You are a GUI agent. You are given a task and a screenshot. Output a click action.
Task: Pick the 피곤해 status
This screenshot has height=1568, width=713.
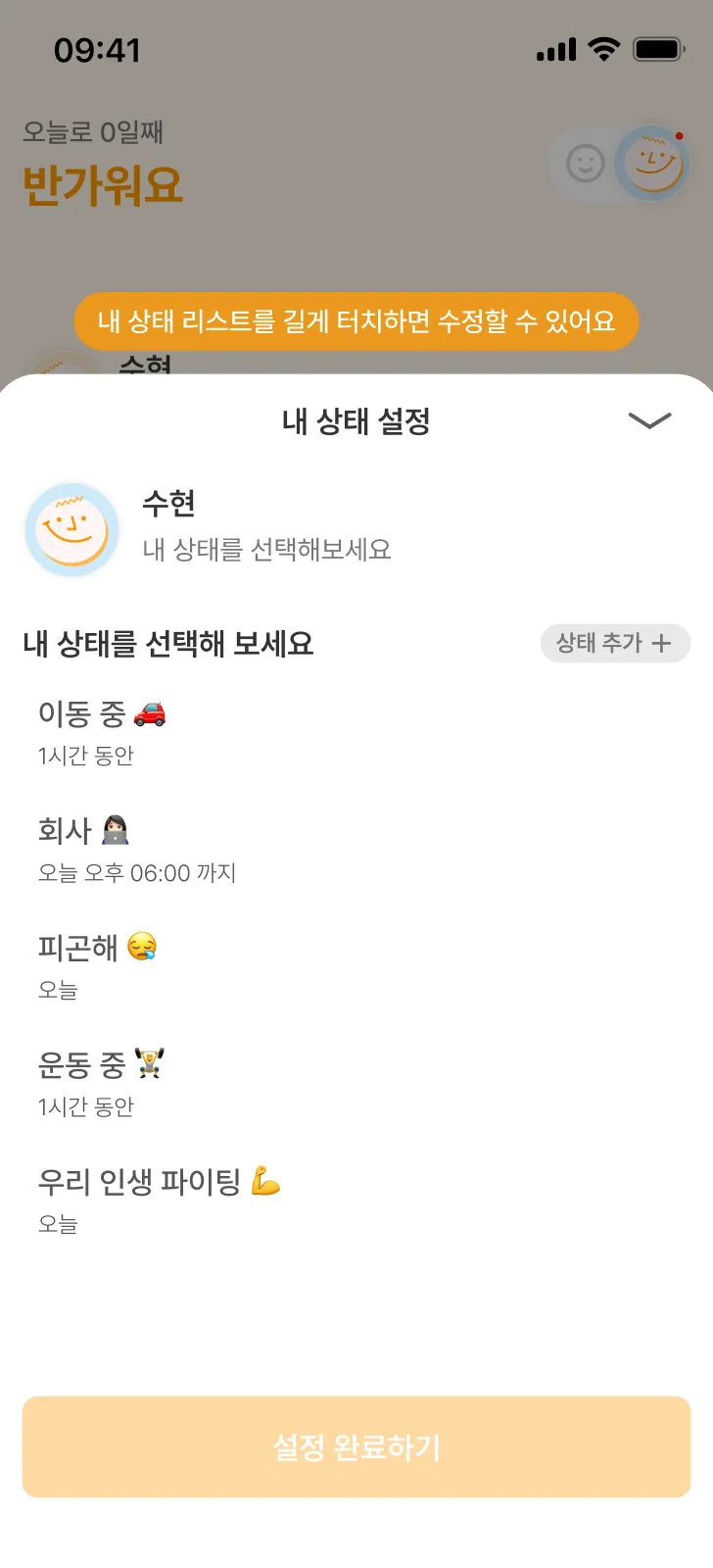tap(98, 965)
